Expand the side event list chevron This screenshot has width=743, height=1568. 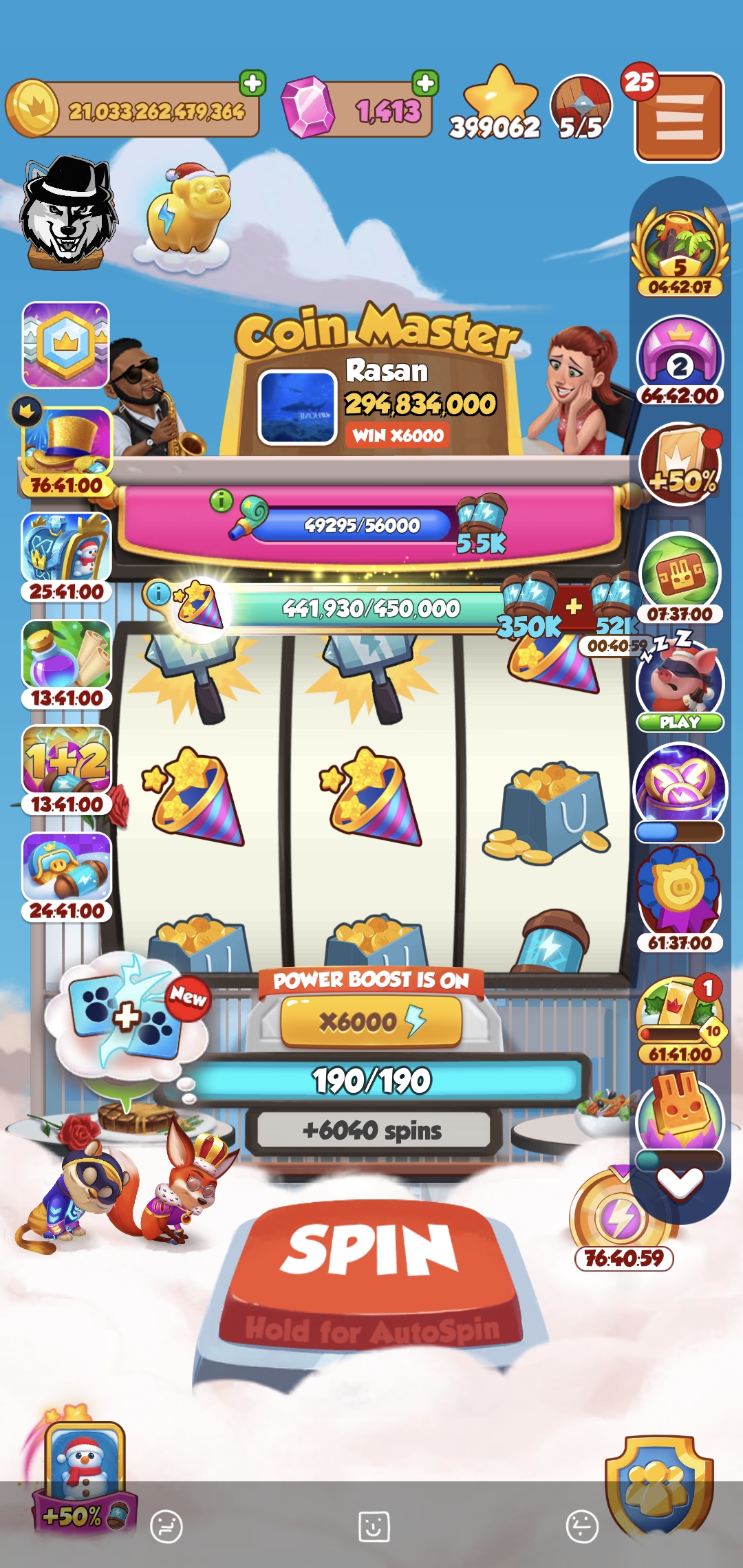[x=680, y=1182]
